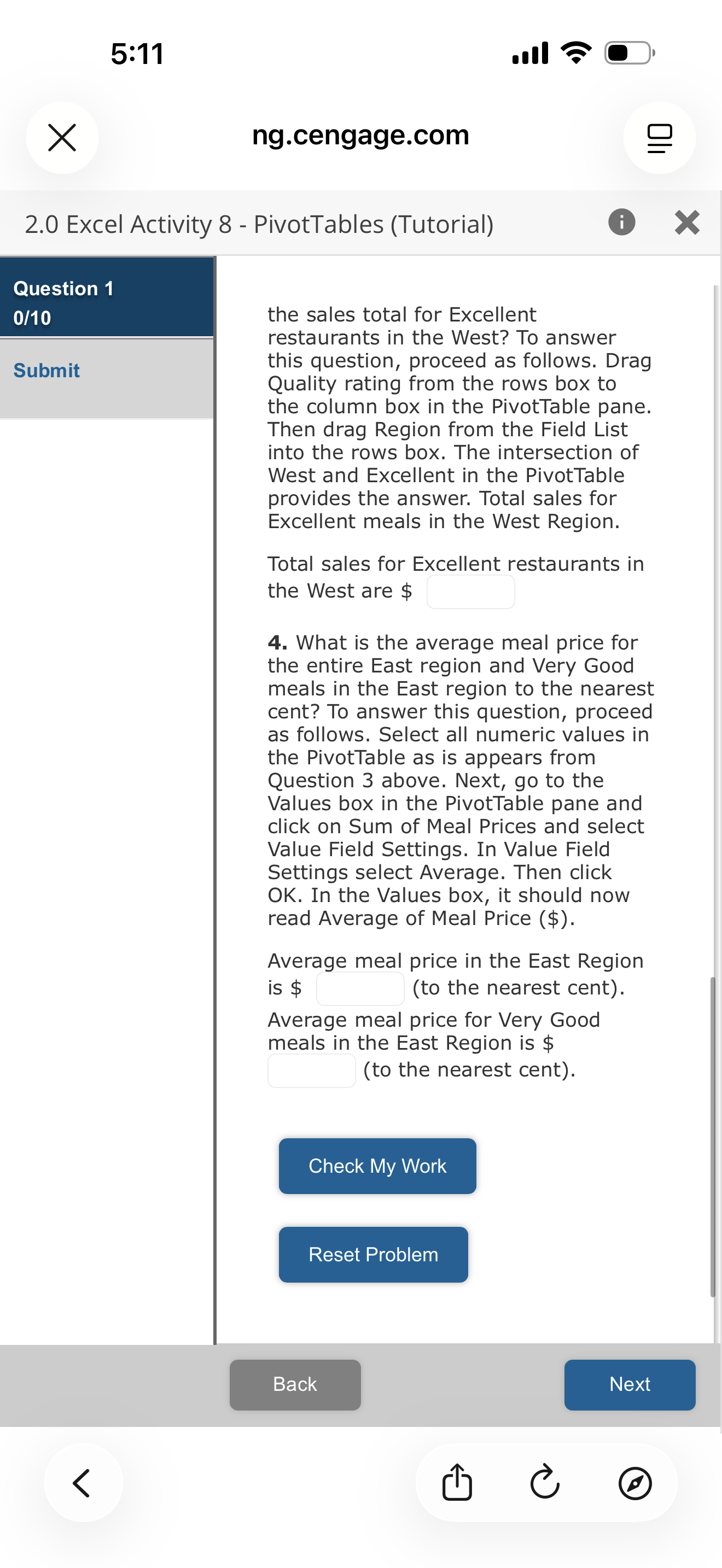Close the Excel Activity 8 tutorial
This screenshot has height=1568, width=722.
click(688, 222)
